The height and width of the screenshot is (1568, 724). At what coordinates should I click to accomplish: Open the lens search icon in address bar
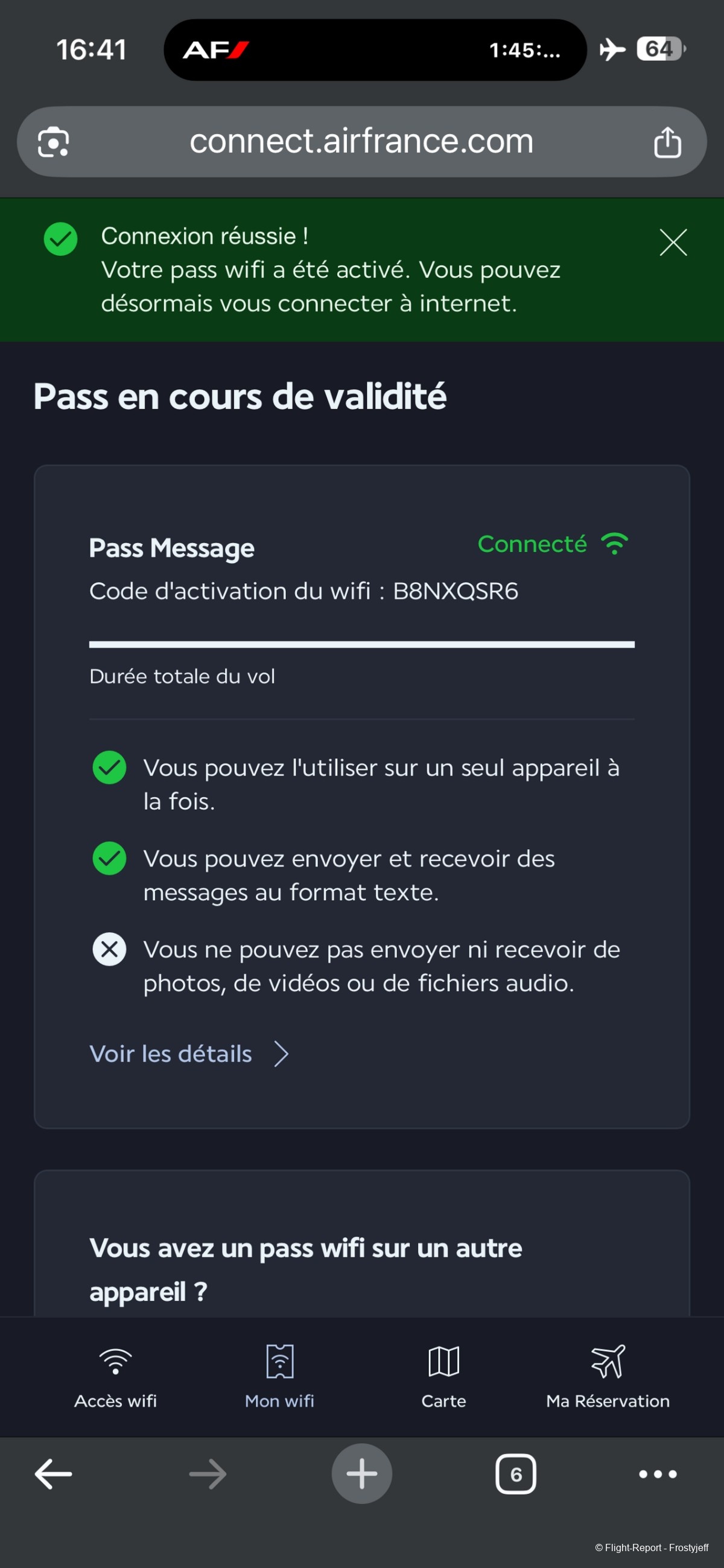(x=54, y=142)
